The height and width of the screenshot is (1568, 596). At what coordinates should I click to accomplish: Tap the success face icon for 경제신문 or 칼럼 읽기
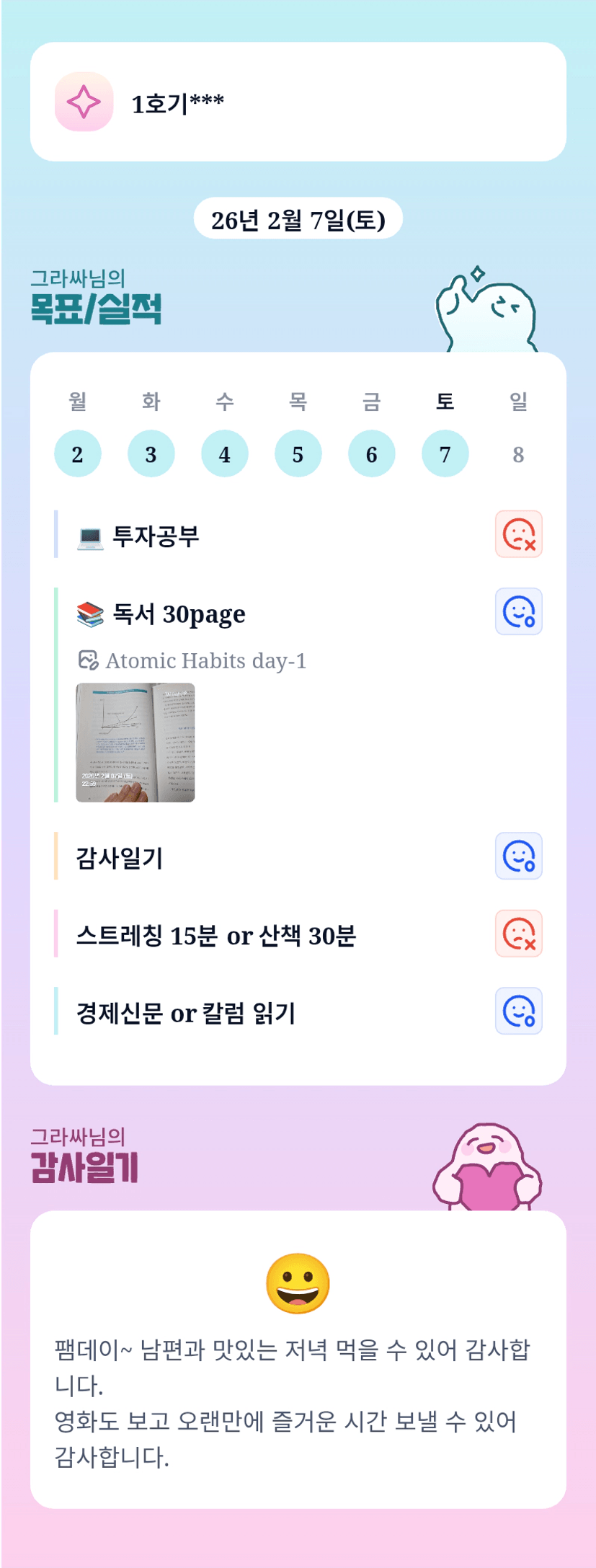coord(519,1011)
